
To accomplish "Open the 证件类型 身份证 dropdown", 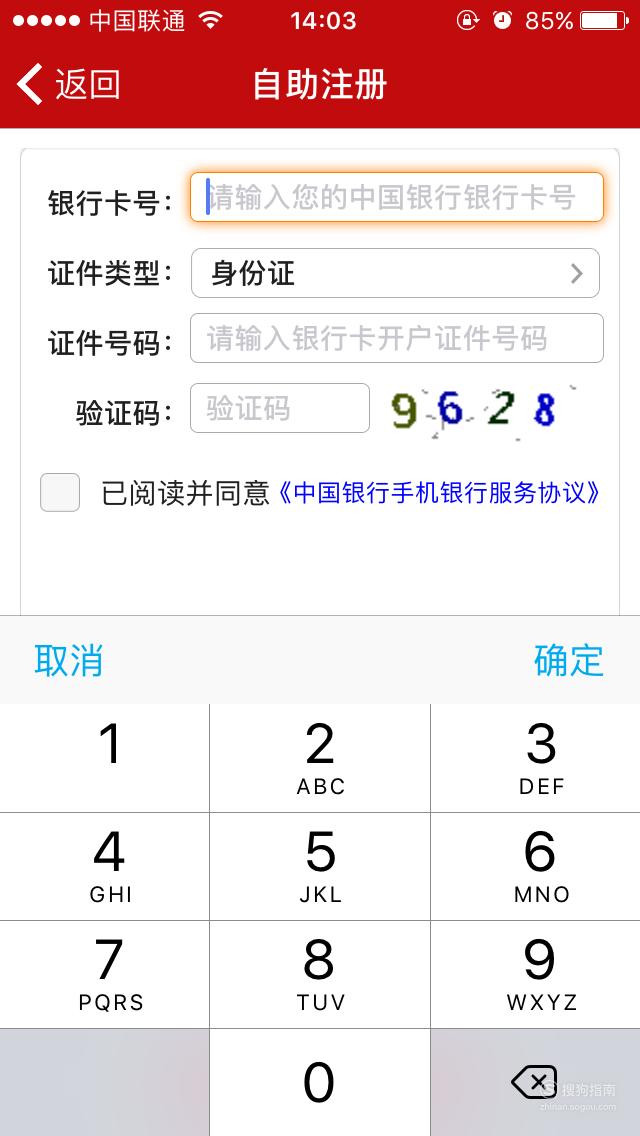I will (x=395, y=273).
